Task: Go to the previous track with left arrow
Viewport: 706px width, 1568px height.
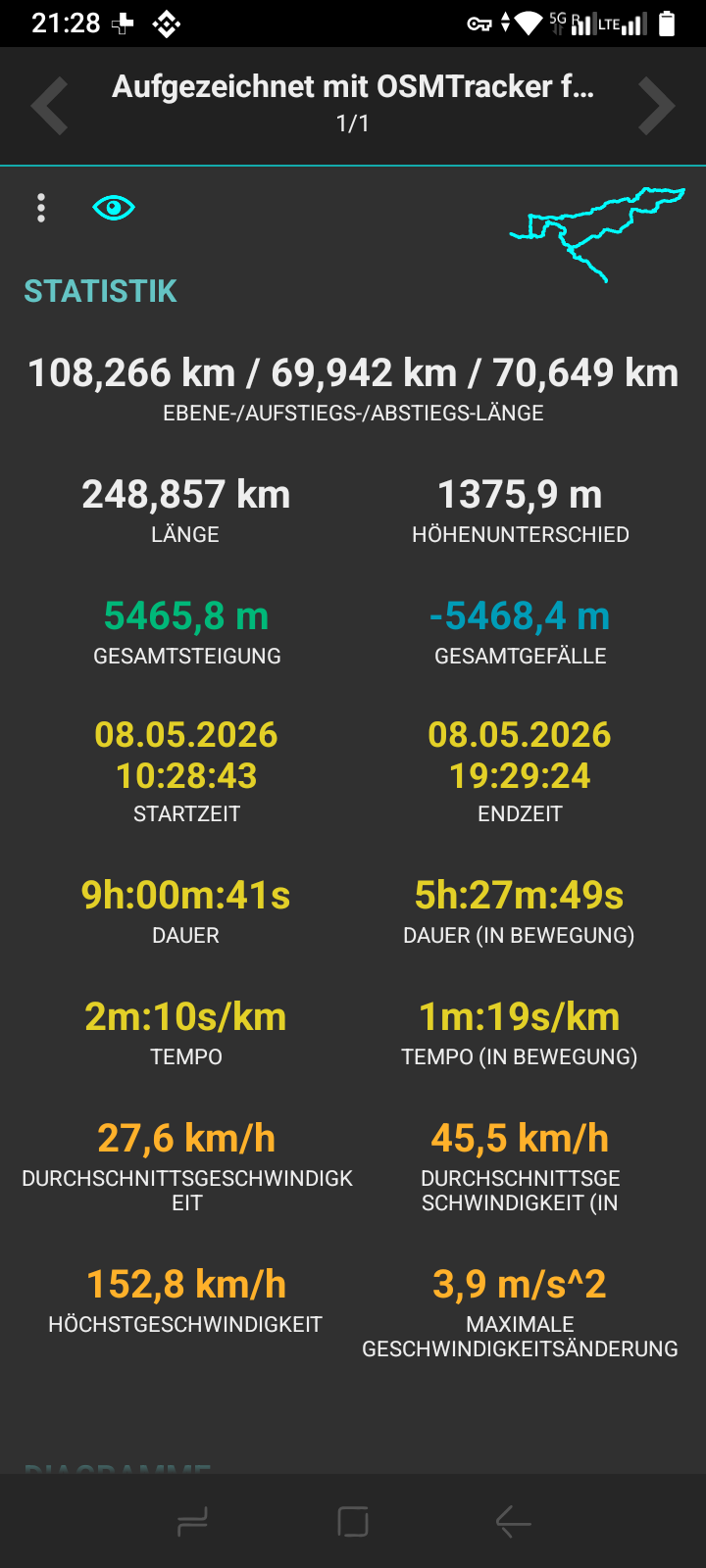Action: pyautogui.click(x=49, y=106)
